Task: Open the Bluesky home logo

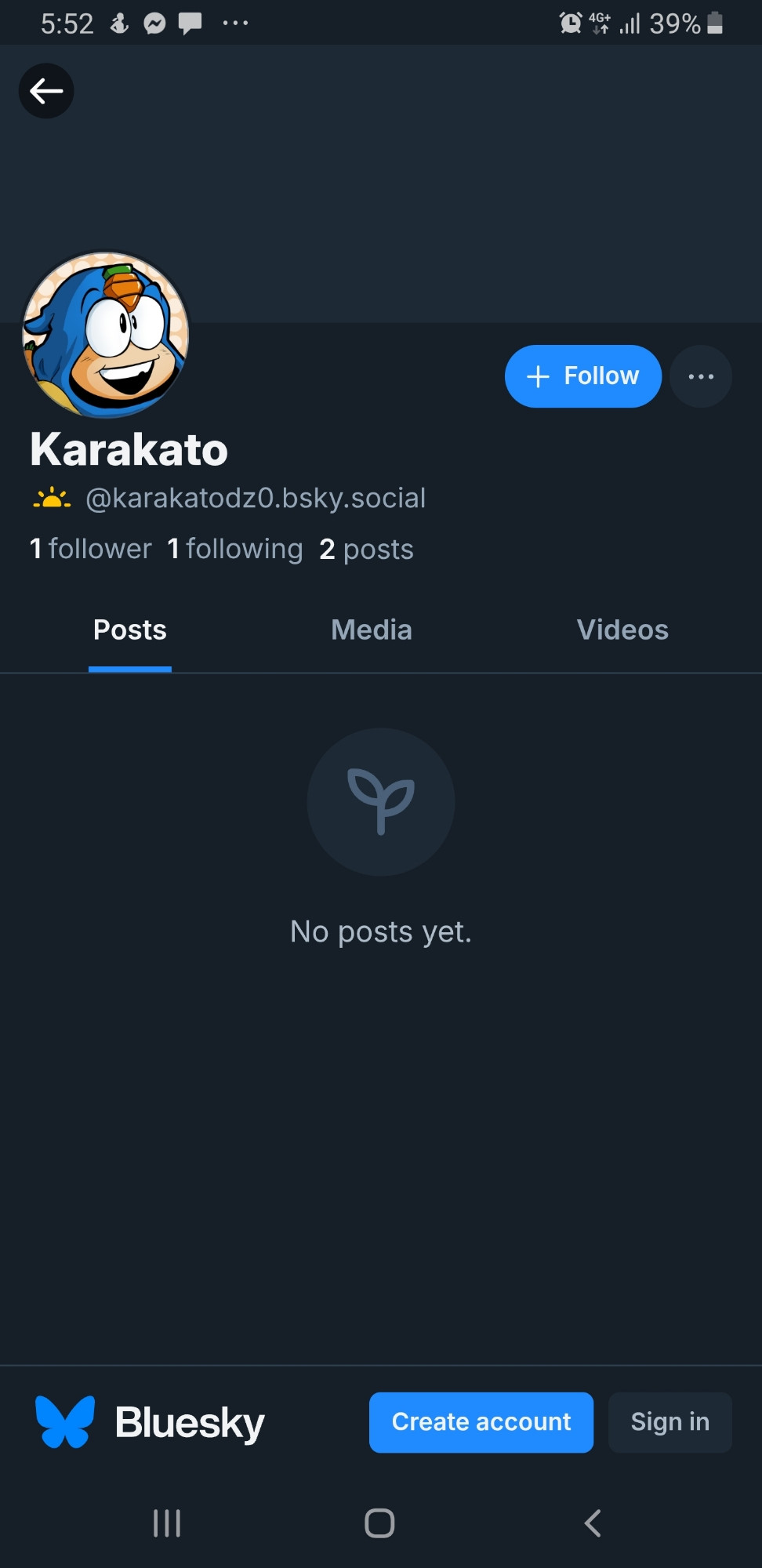Action: [150, 1422]
